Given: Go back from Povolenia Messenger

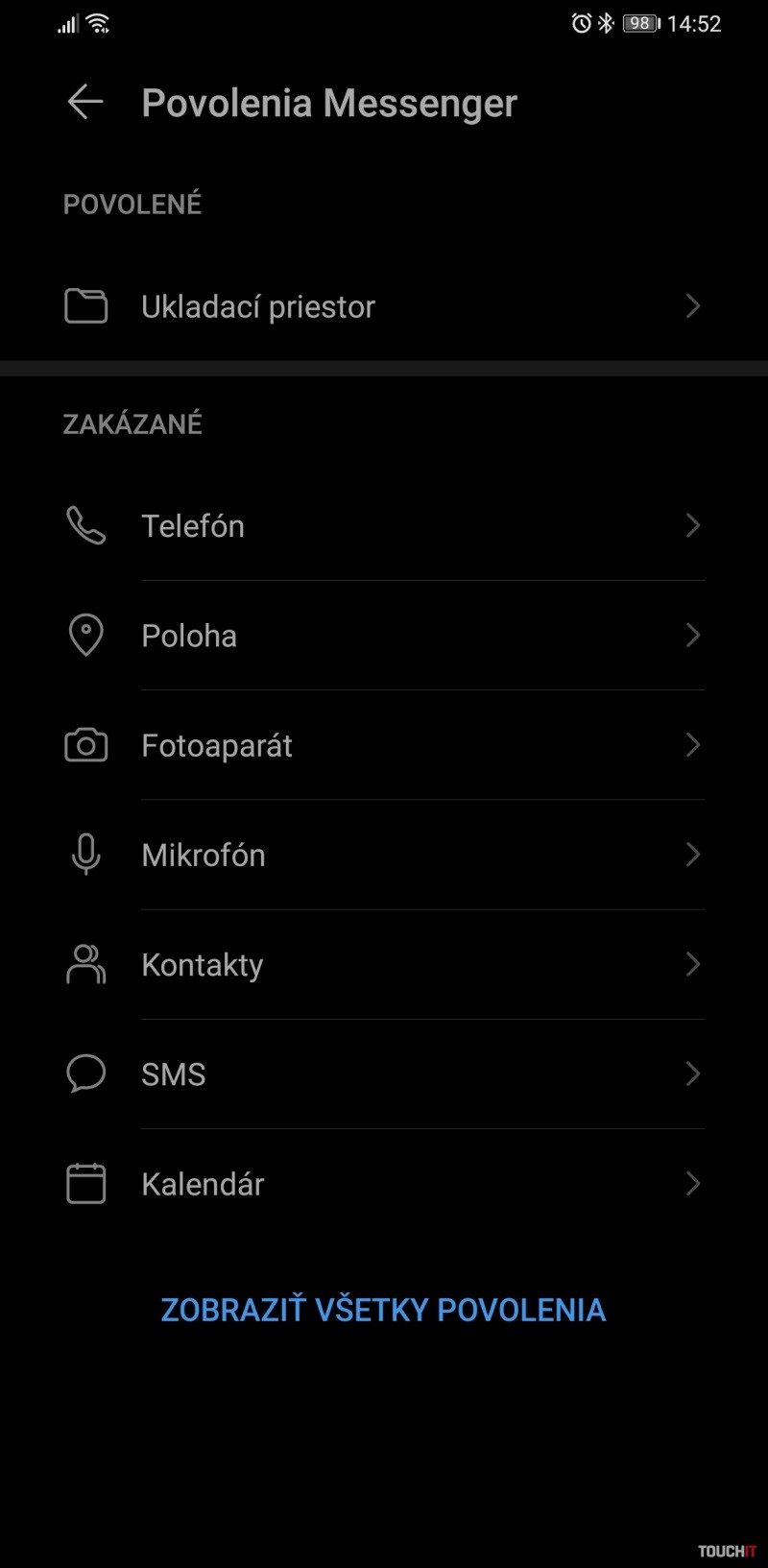Looking at the screenshot, I should click(x=85, y=102).
